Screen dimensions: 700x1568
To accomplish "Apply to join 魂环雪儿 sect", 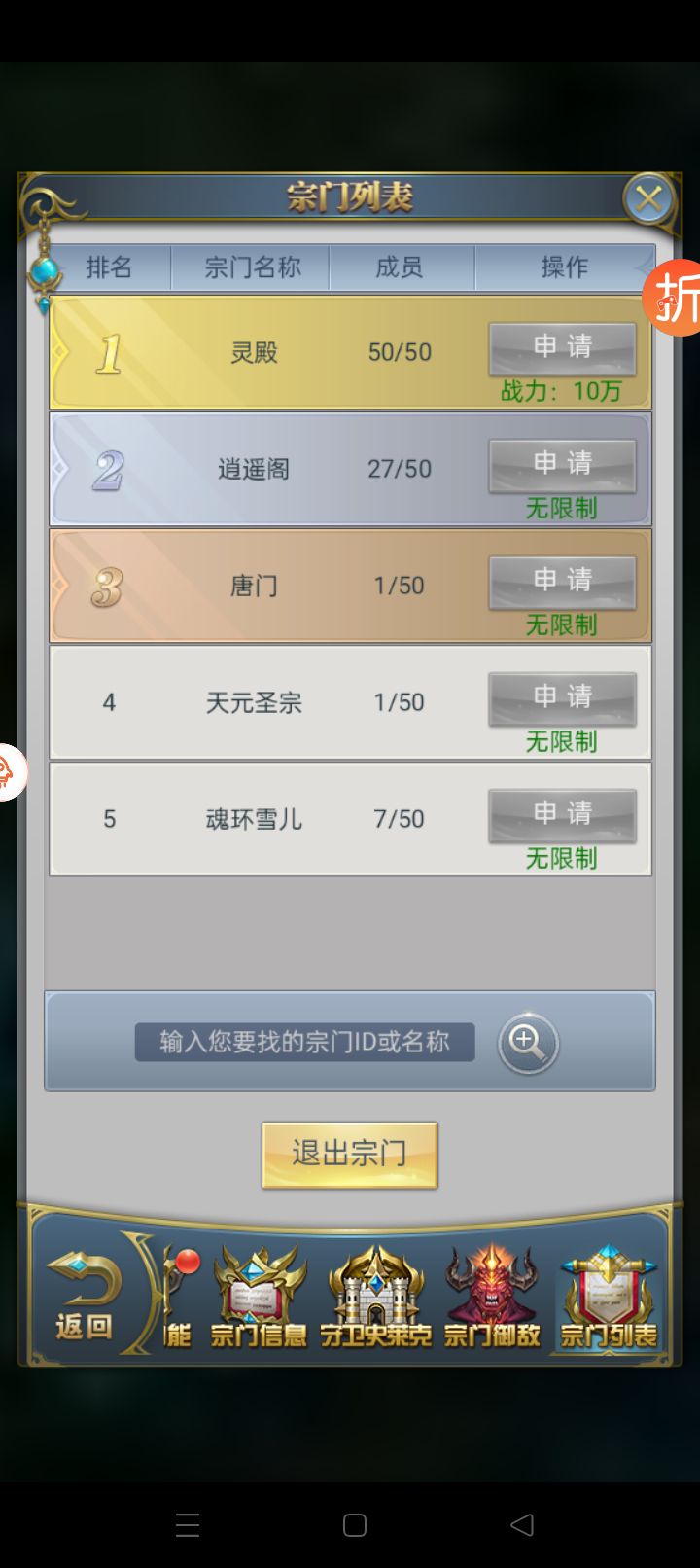I will (562, 815).
